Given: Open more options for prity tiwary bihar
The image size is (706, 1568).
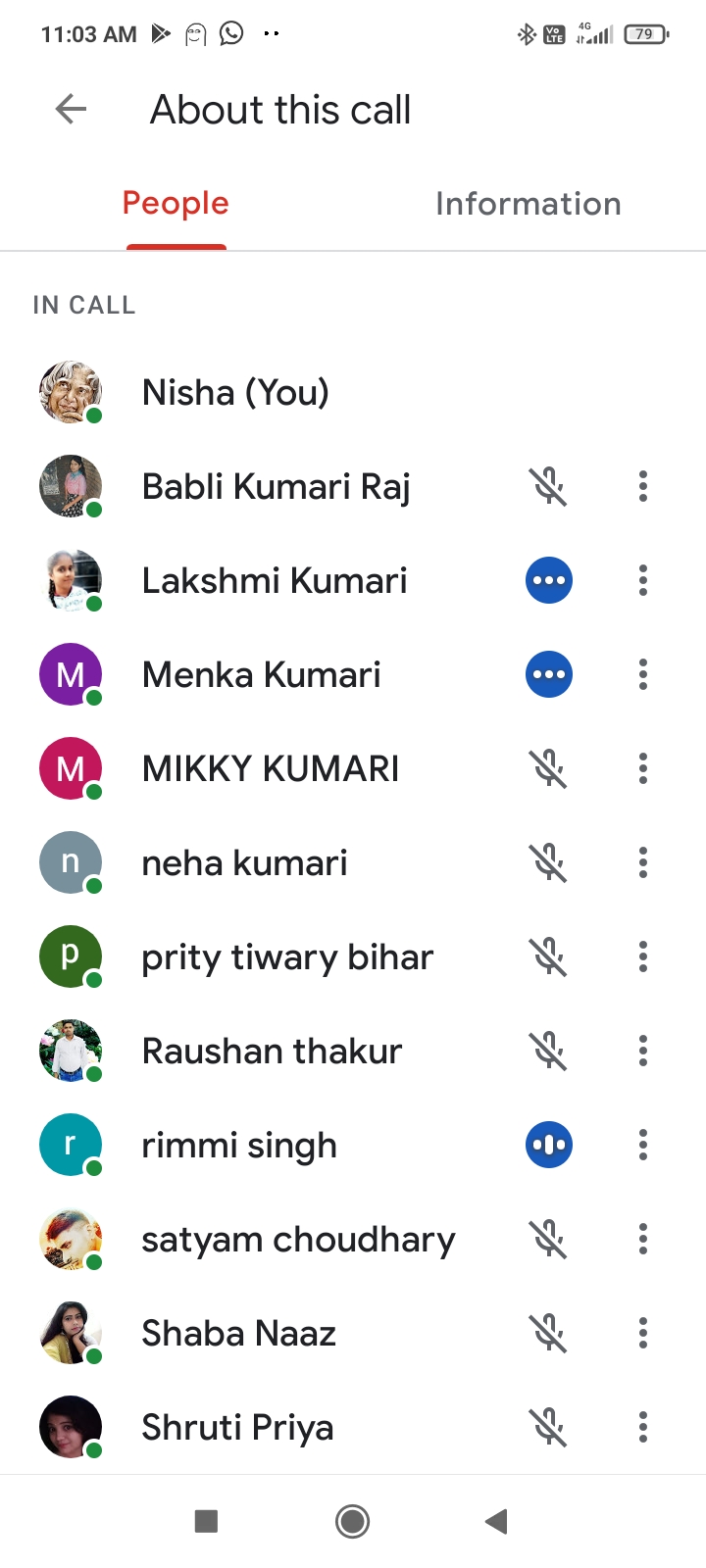Looking at the screenshot, I should [643, 956].
